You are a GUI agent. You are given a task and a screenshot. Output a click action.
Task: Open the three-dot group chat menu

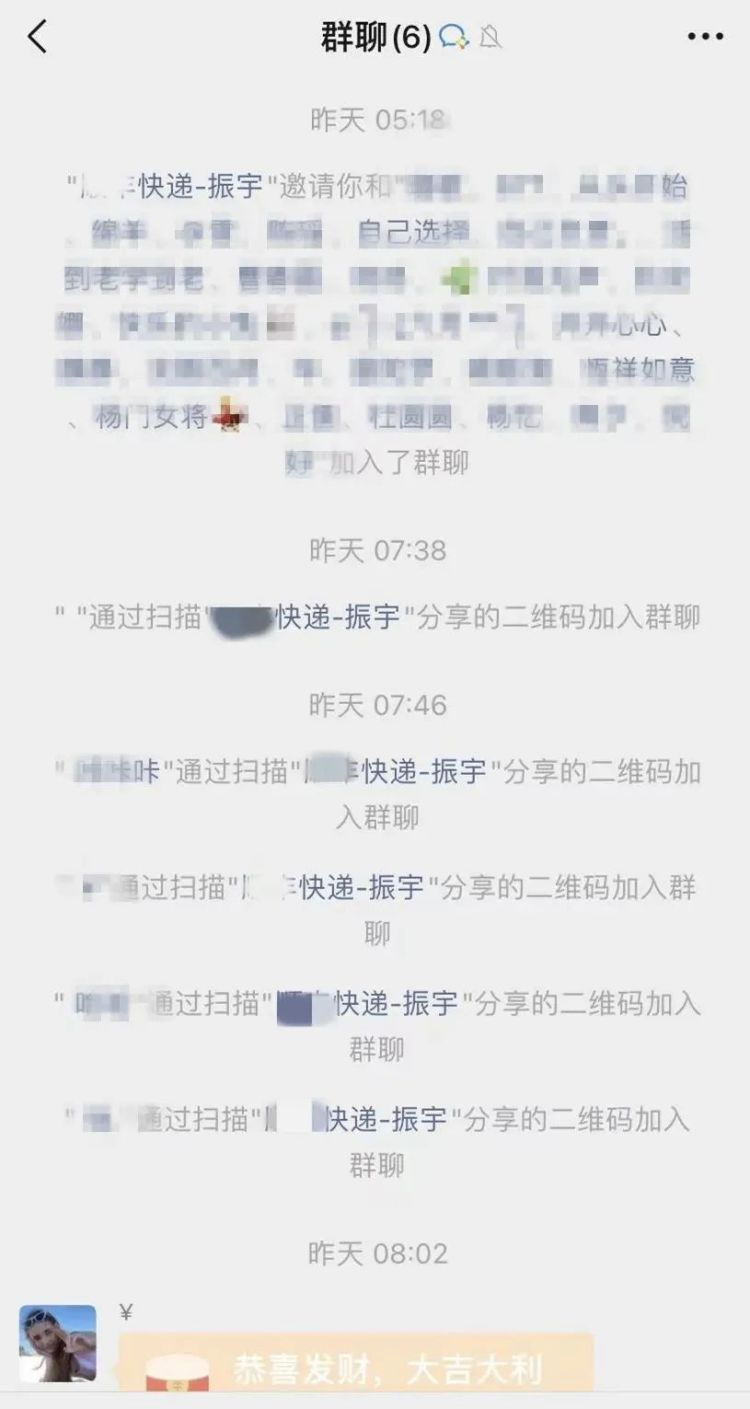pos(705,37)
